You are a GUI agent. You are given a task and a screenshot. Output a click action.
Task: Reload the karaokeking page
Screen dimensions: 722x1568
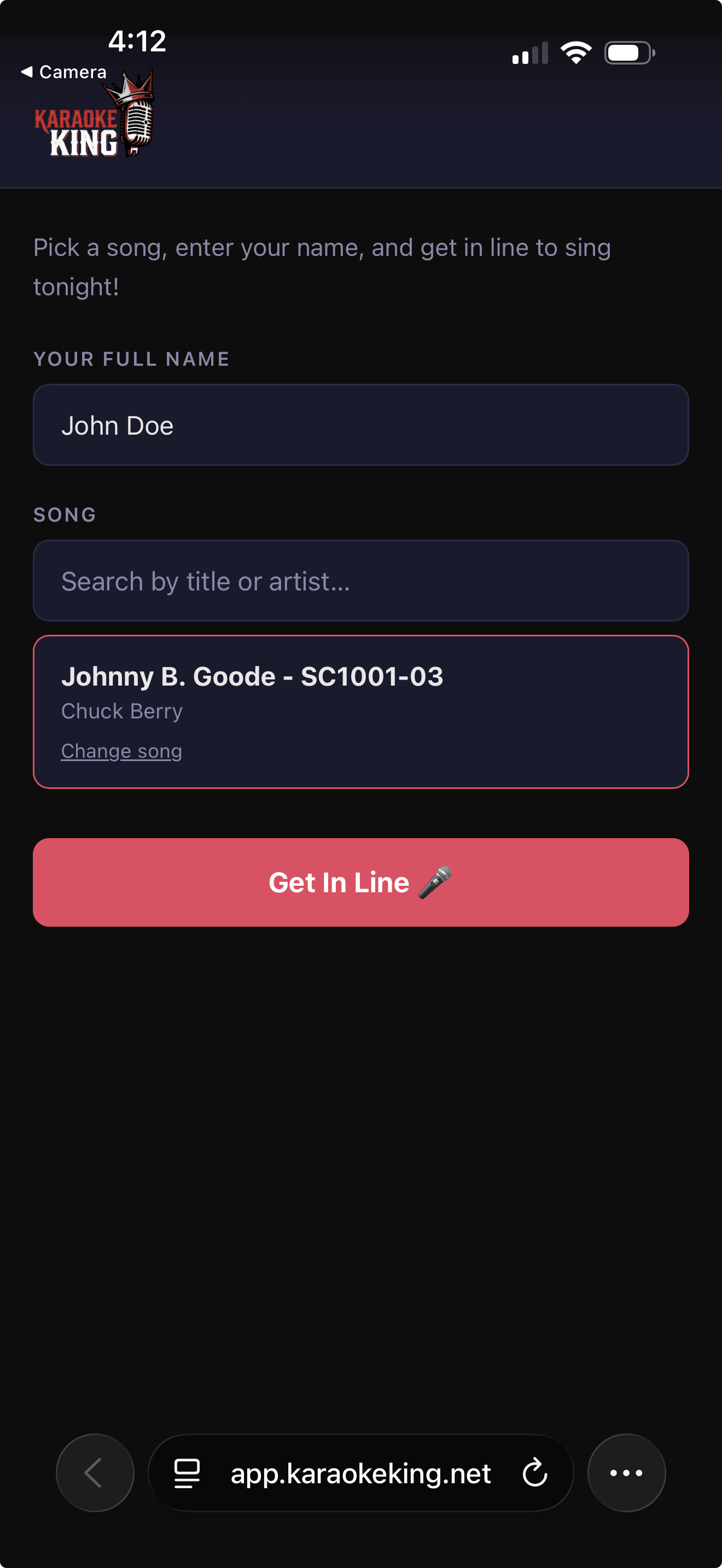pyautogui.click(x=534, y=1473)
